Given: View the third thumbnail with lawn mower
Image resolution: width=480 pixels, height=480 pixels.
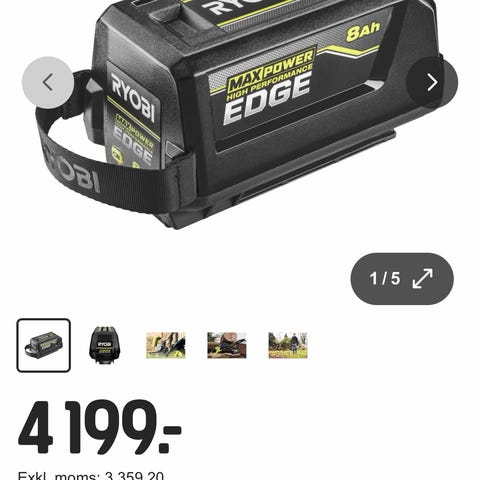Looking at the screenshot, I should 166,345.
